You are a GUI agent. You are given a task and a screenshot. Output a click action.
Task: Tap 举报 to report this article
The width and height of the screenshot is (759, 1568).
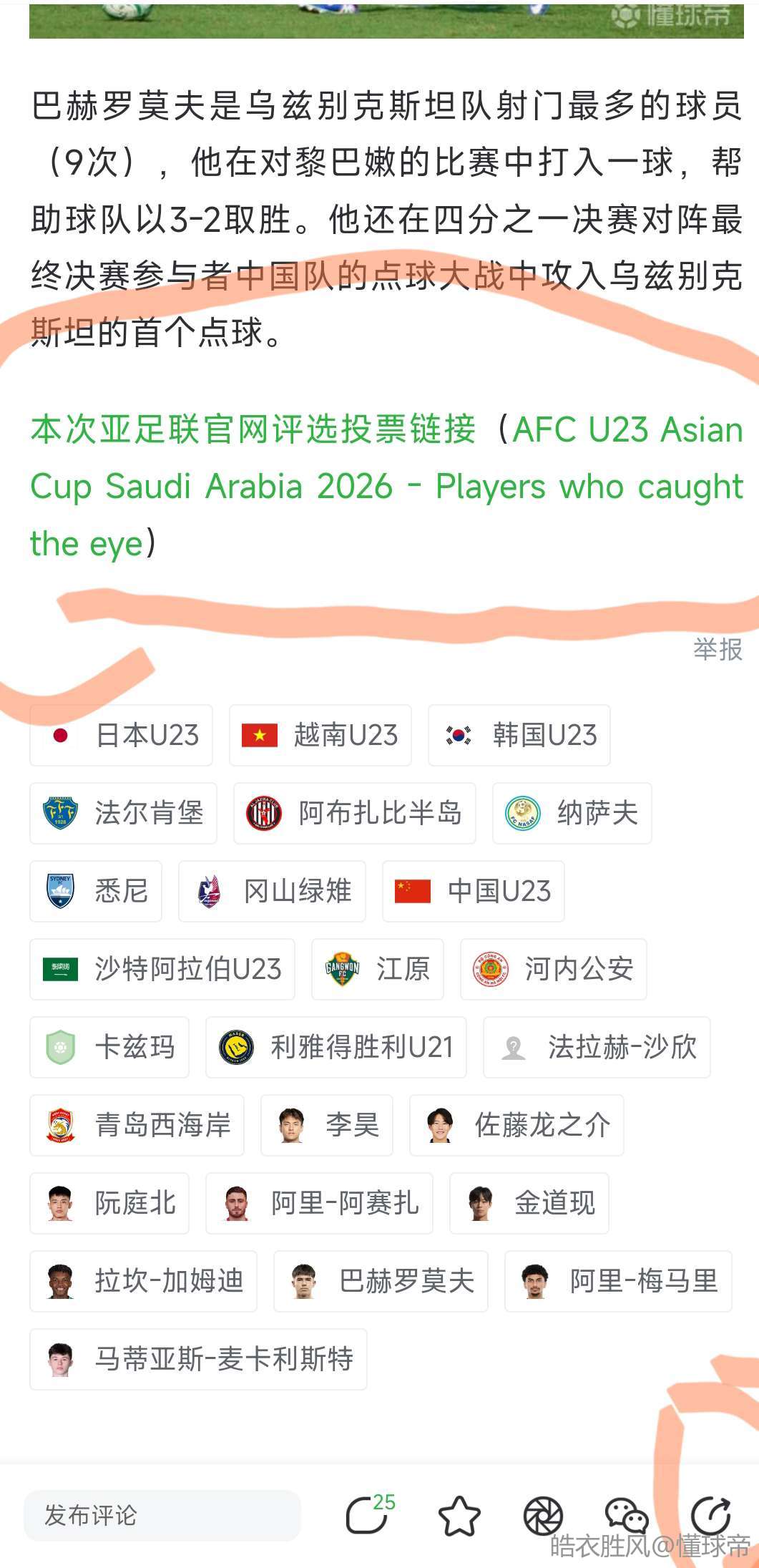[x=717, y=650]
